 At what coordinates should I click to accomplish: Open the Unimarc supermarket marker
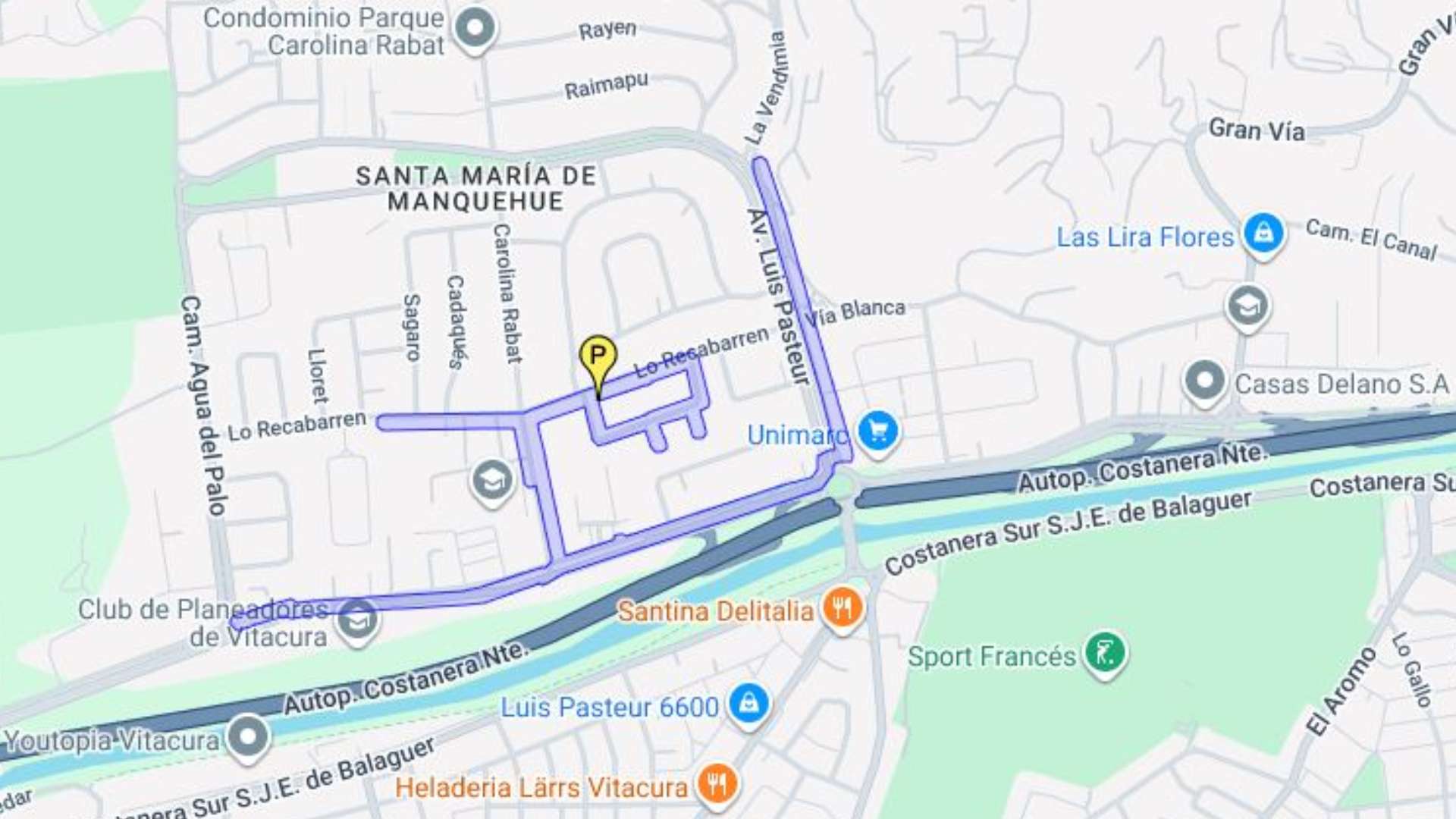(x=878, y=432)
